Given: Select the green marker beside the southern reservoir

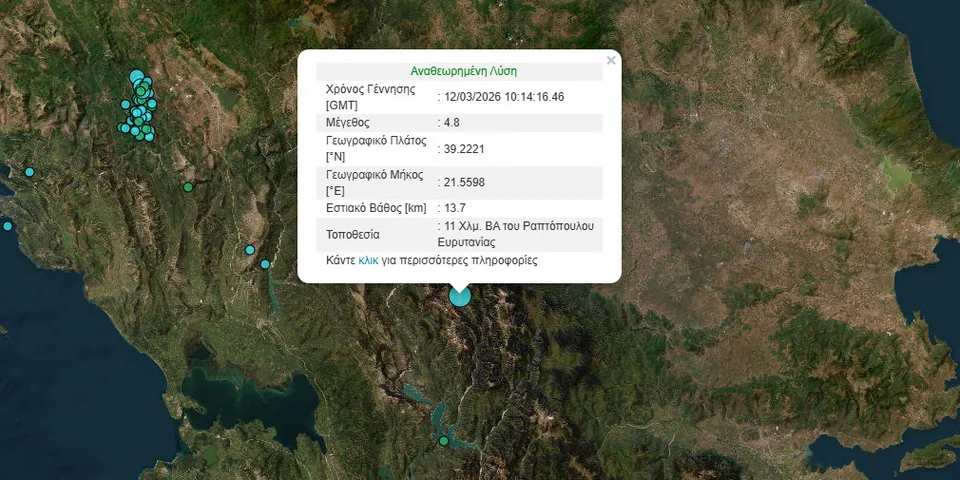Looking at the screenshot, I should [444, 440].
